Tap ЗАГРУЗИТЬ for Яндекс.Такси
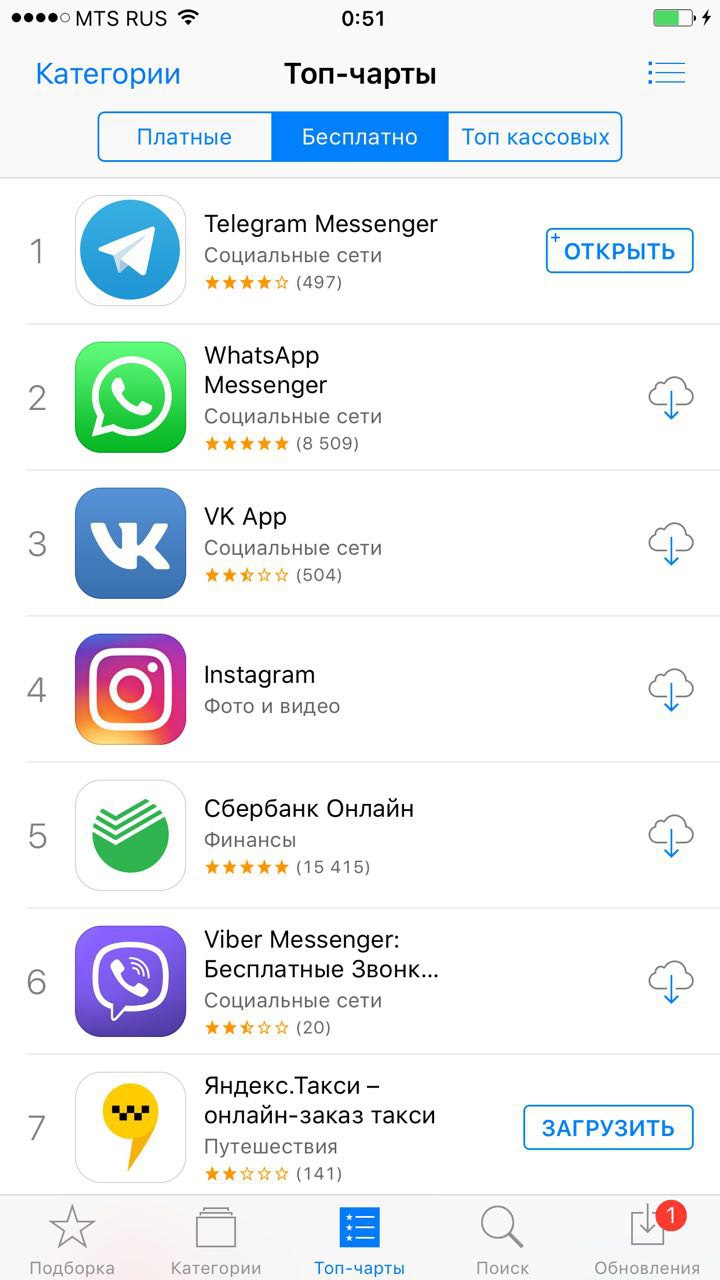The height and width of the screenshot is (1280, 720). [608, 1128]
